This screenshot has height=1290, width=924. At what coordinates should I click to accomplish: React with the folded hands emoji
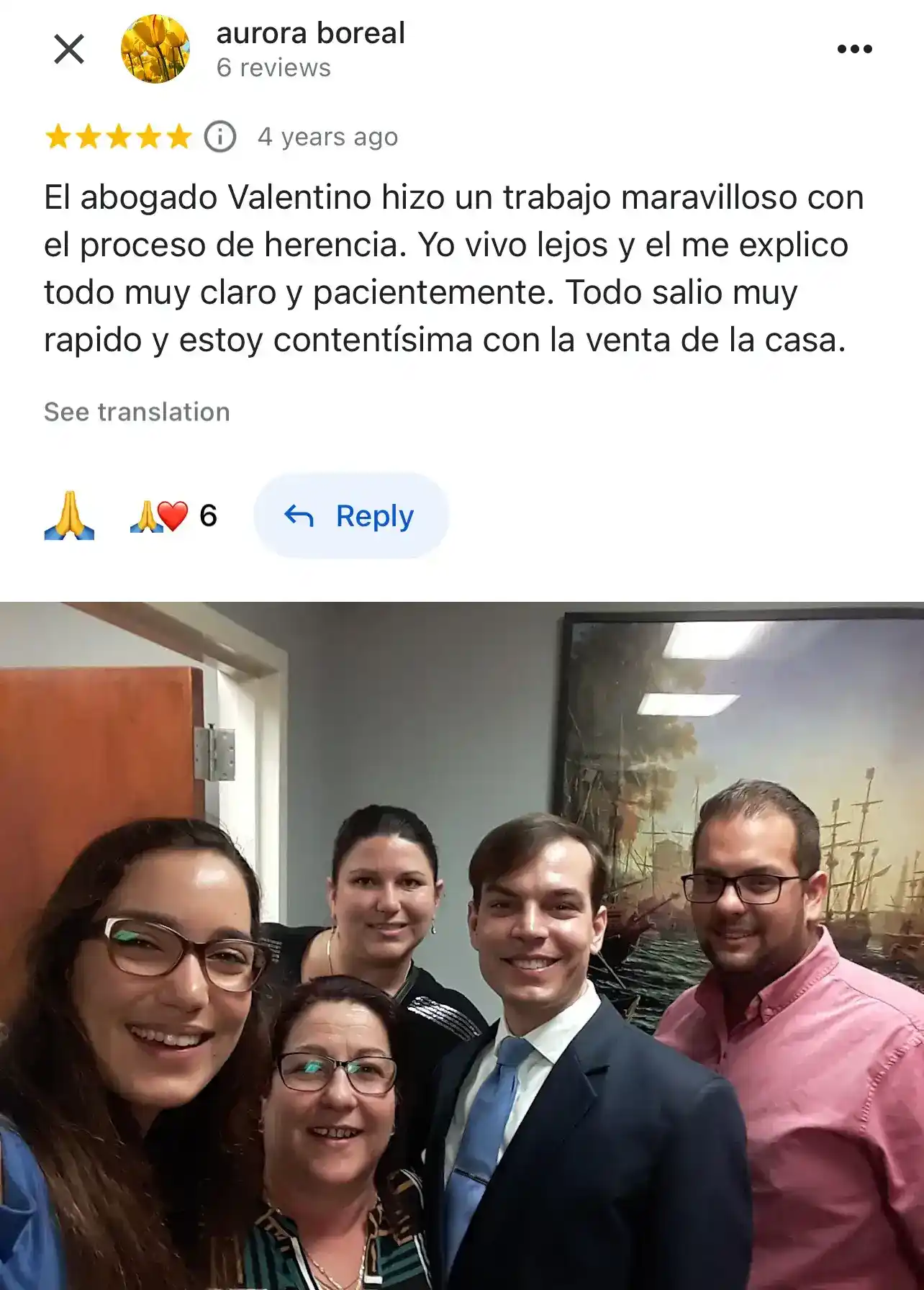tap(69, 515)
